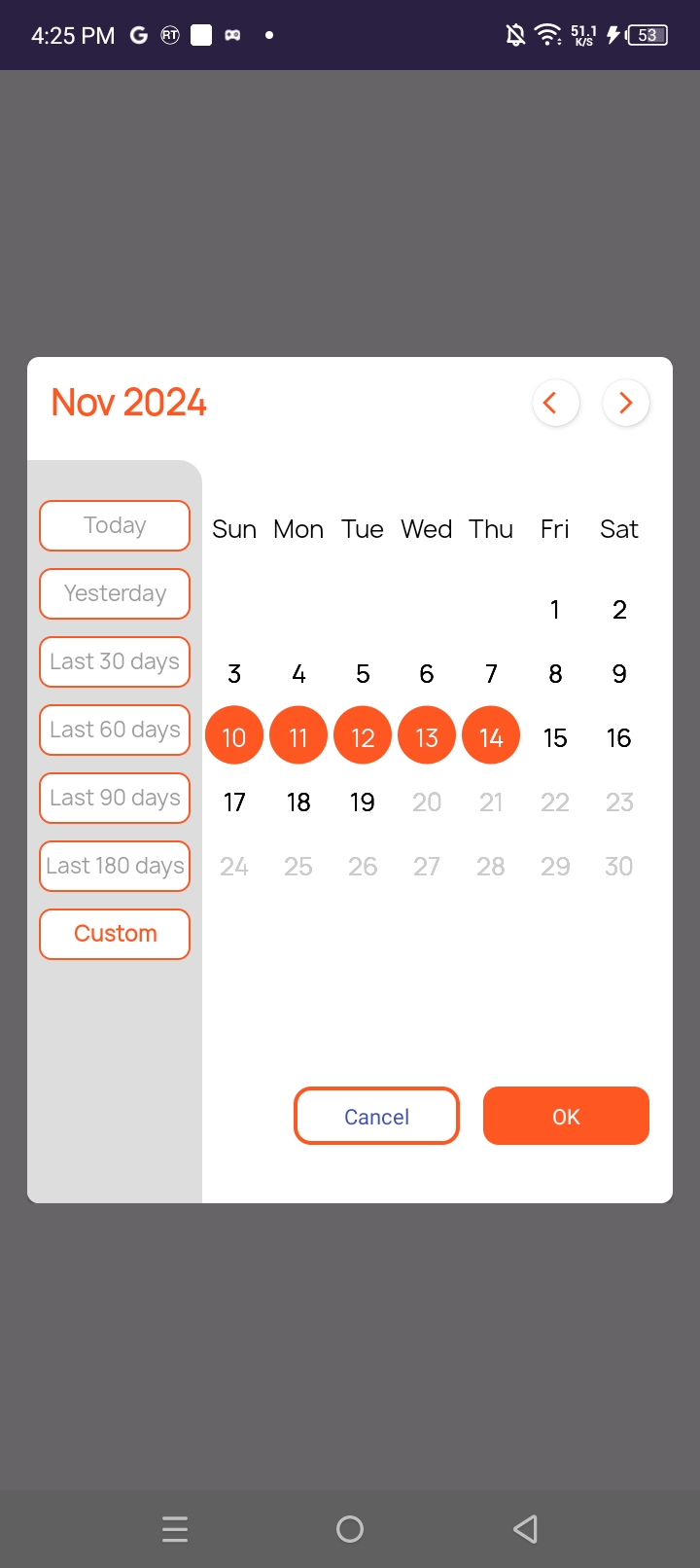Go to the next month
The height and width of the screenshot is (1568, 700).
(626, 403)
